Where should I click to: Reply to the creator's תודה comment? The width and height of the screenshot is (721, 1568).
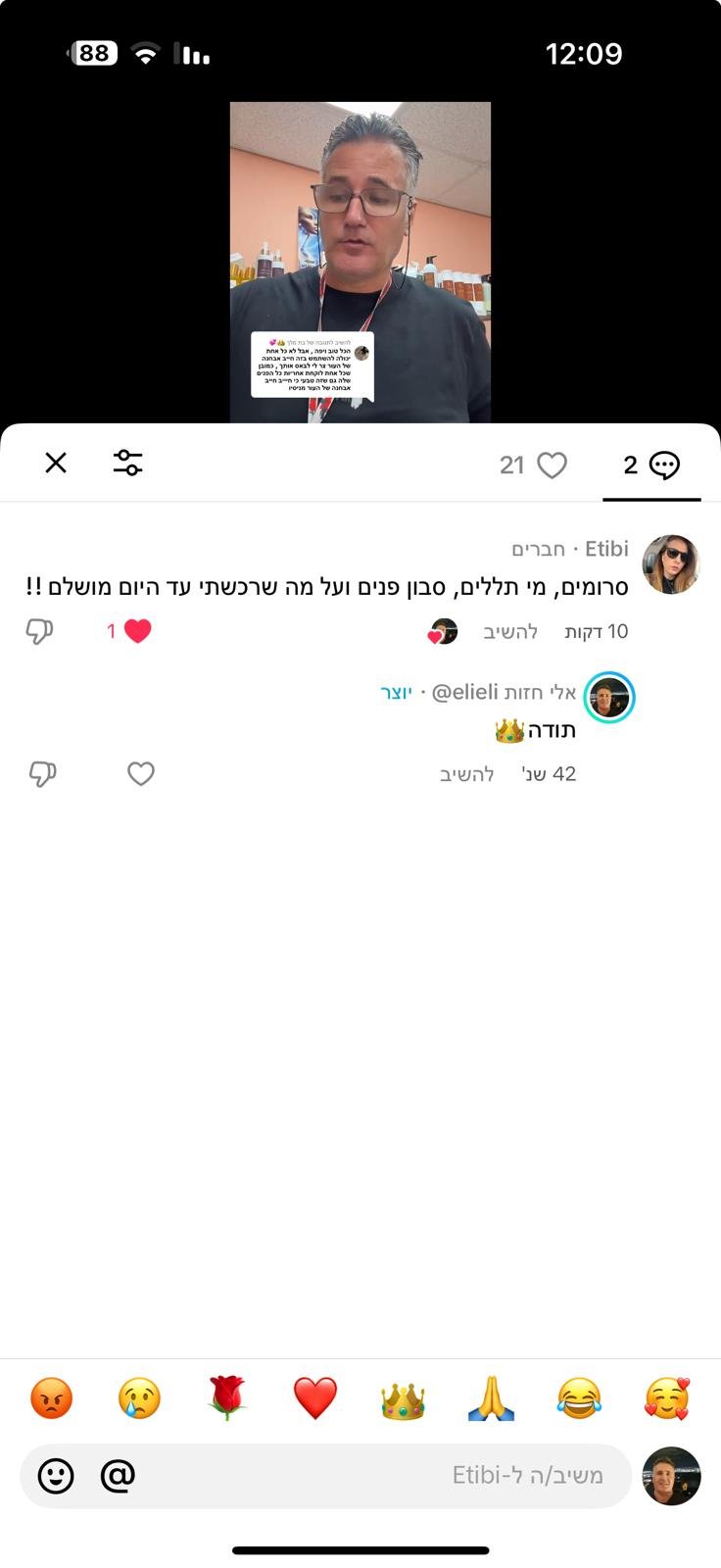[x=466, y=774]
